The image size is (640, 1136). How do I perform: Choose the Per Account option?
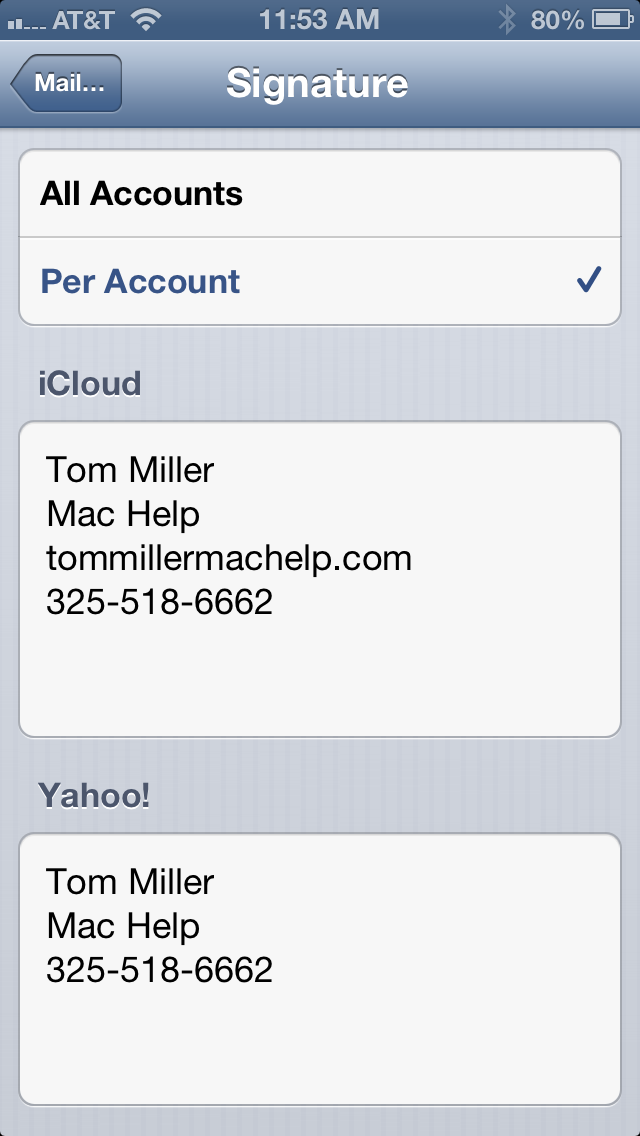coord(320,281)
